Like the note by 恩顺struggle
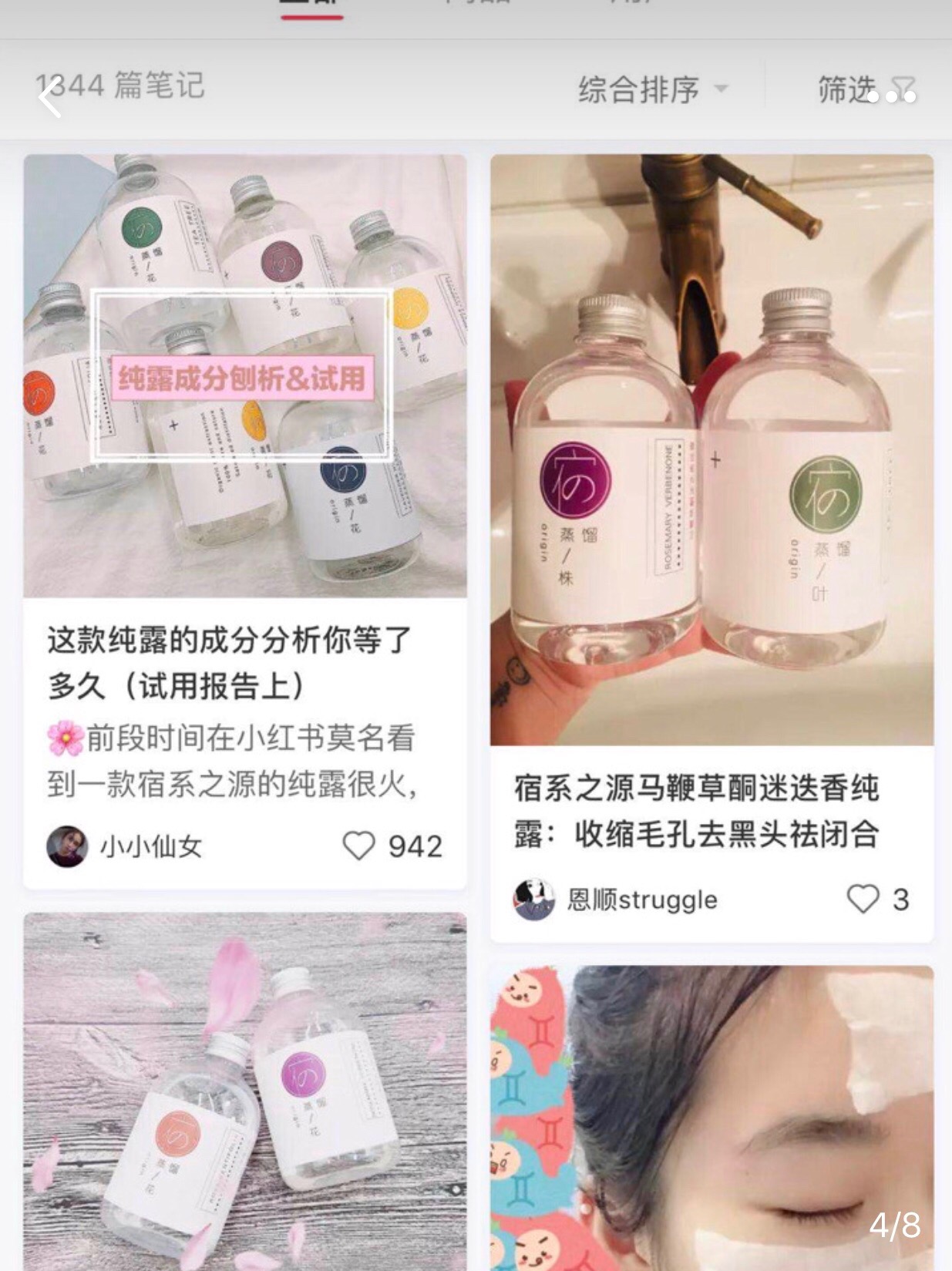 [x=863, y=899]
